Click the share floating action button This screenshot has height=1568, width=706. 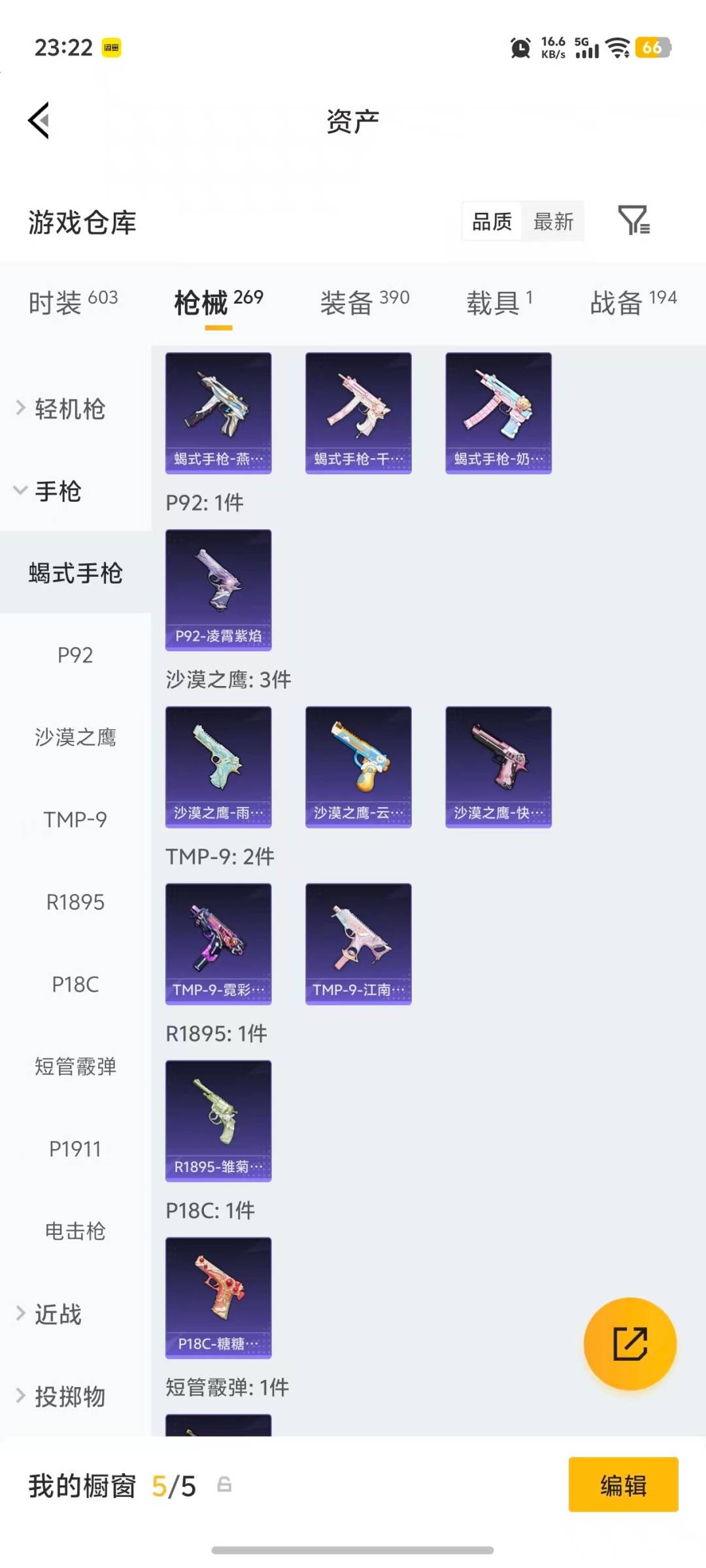point(630,1343)
